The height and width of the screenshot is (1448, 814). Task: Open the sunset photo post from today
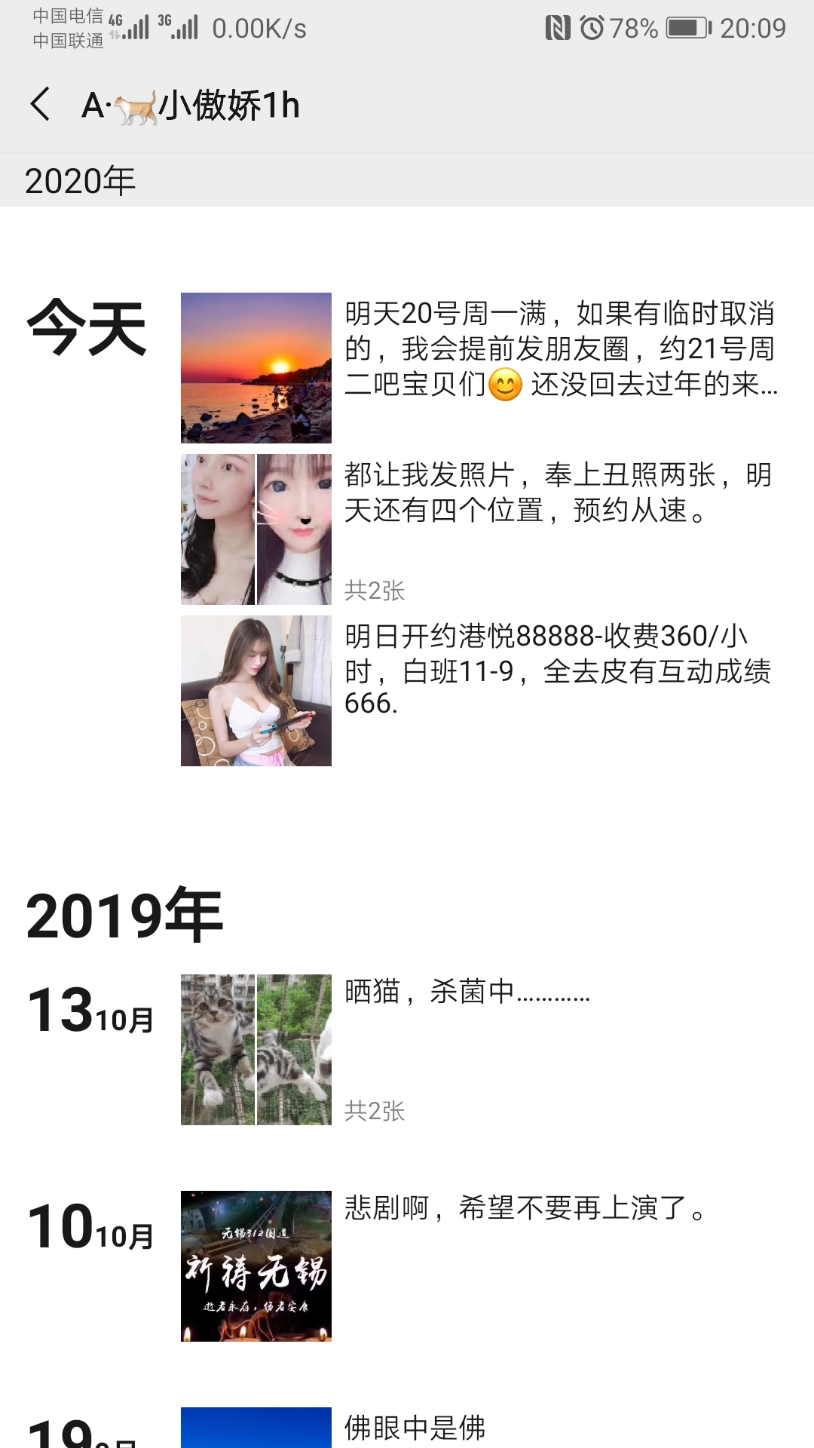click(256, 368)
